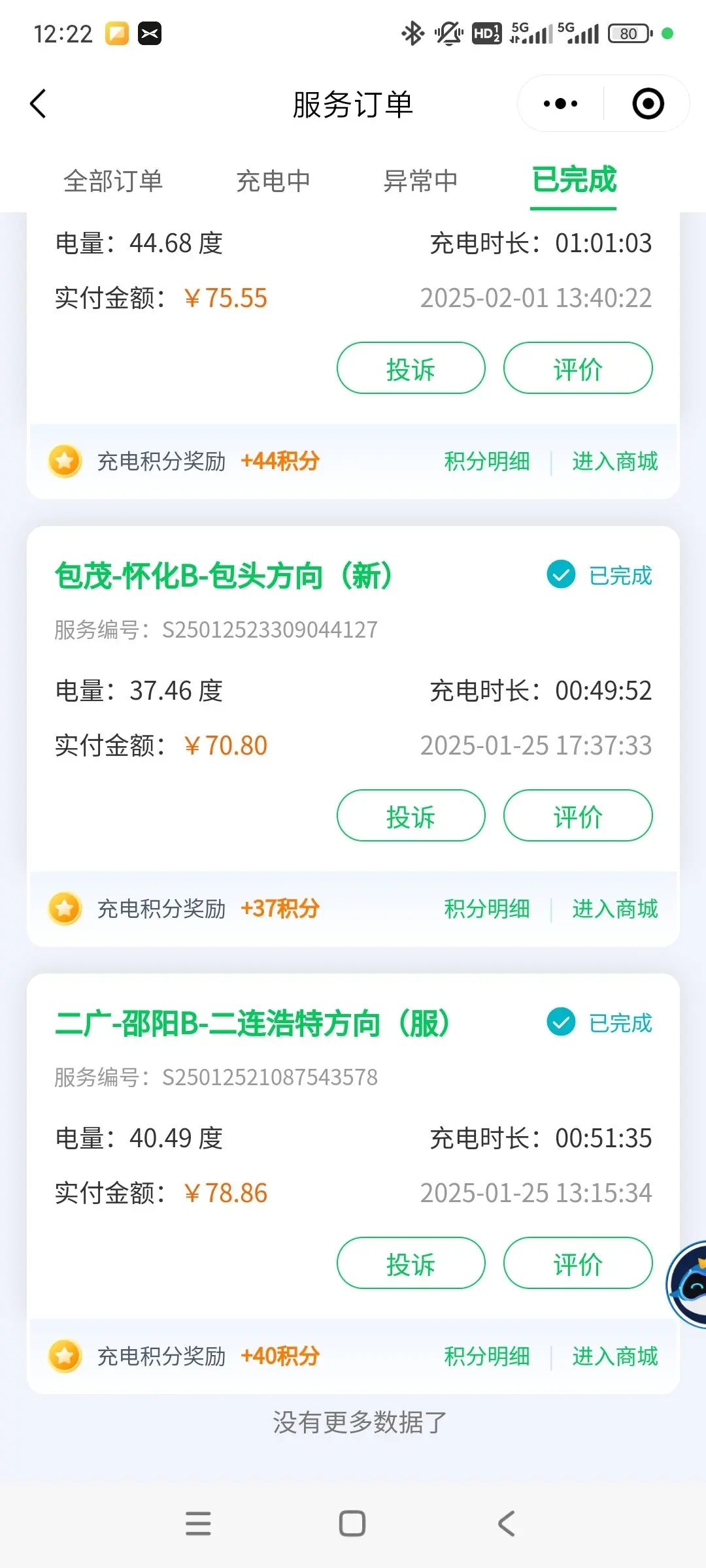File a complaint on the ¥70.80 order
The width and height of the screenshot is (706, 1568).
[x=411, y=815]
